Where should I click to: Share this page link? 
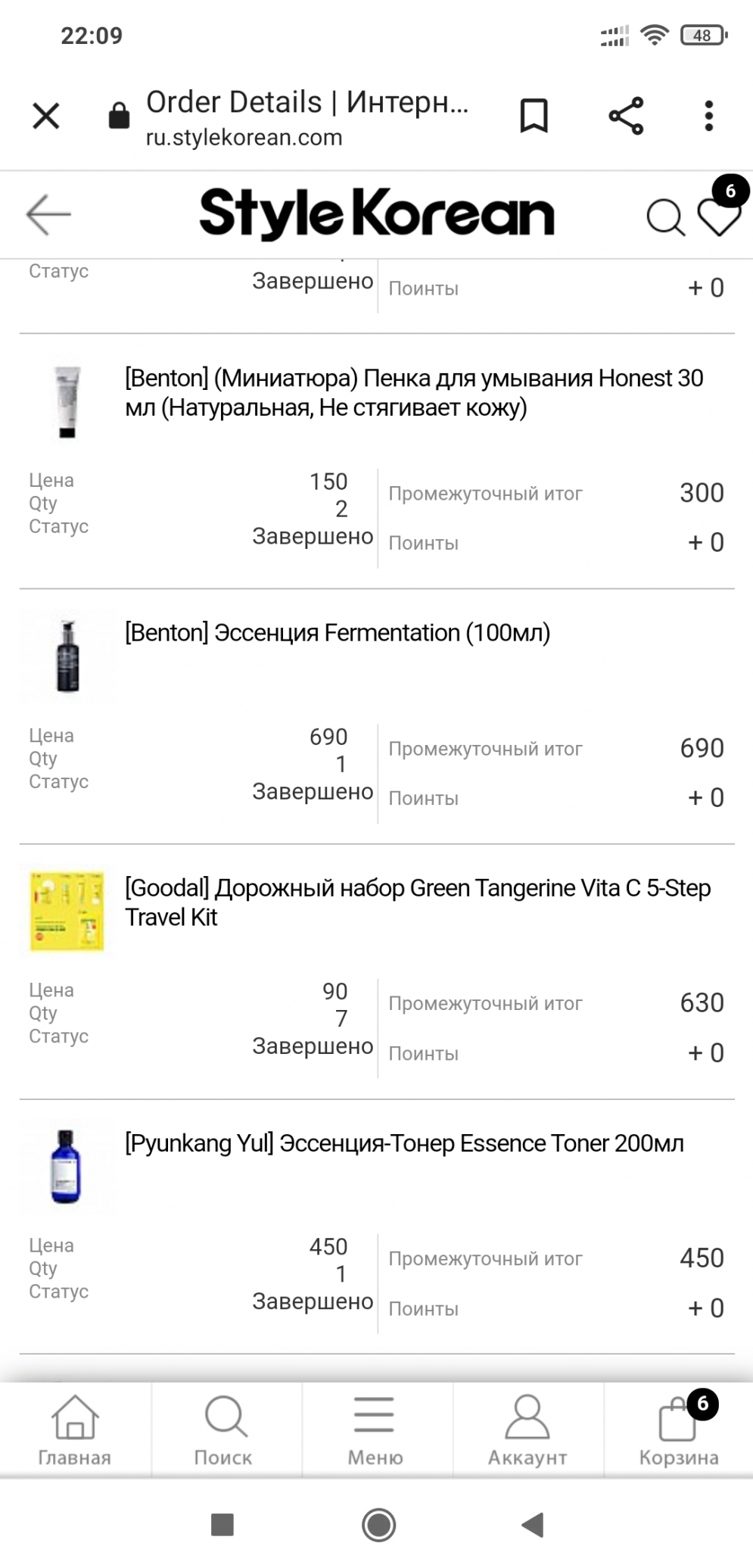(626, 116)
